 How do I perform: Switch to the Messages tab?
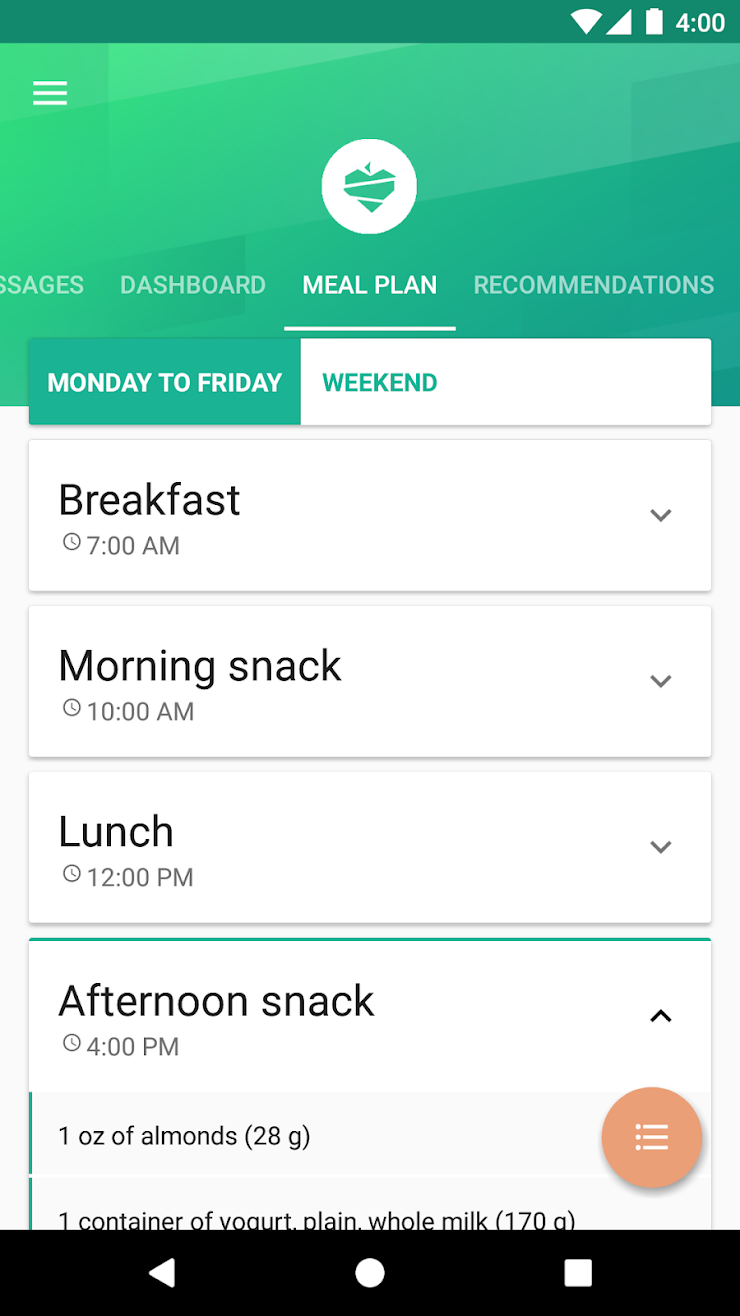coord(42,285)
